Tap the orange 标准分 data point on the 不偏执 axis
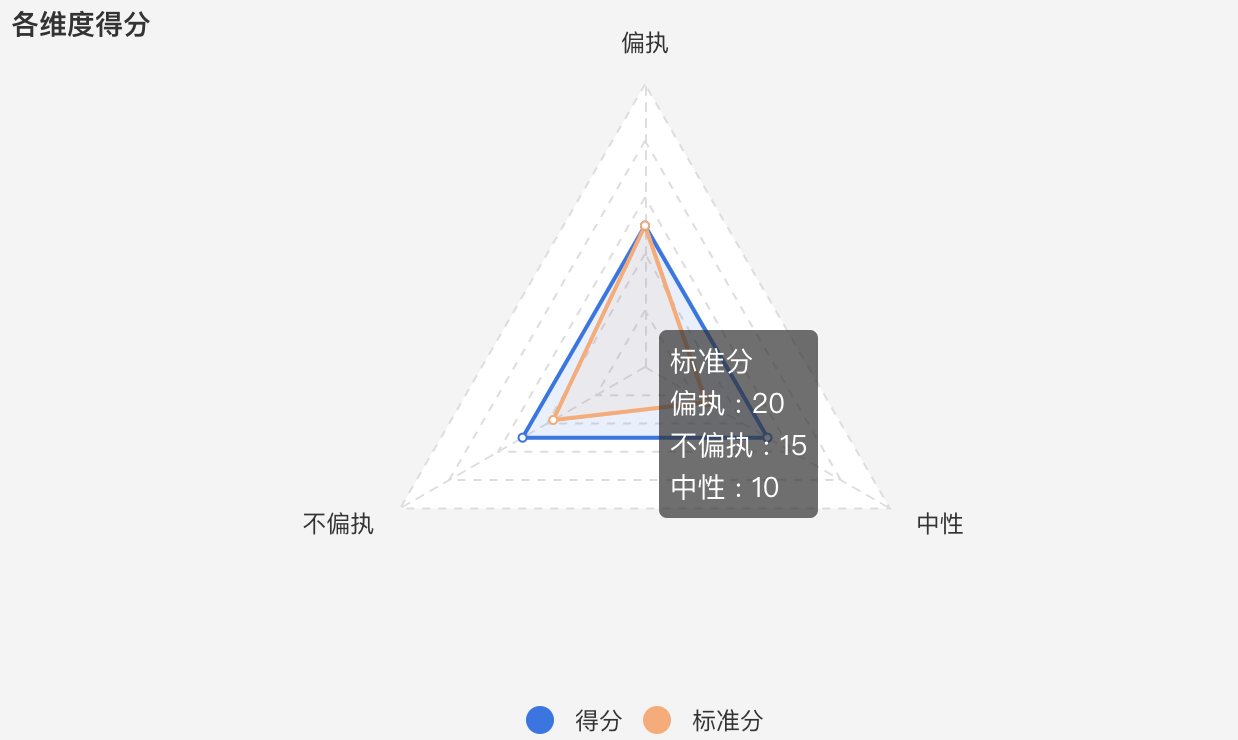 pos(553,420)
